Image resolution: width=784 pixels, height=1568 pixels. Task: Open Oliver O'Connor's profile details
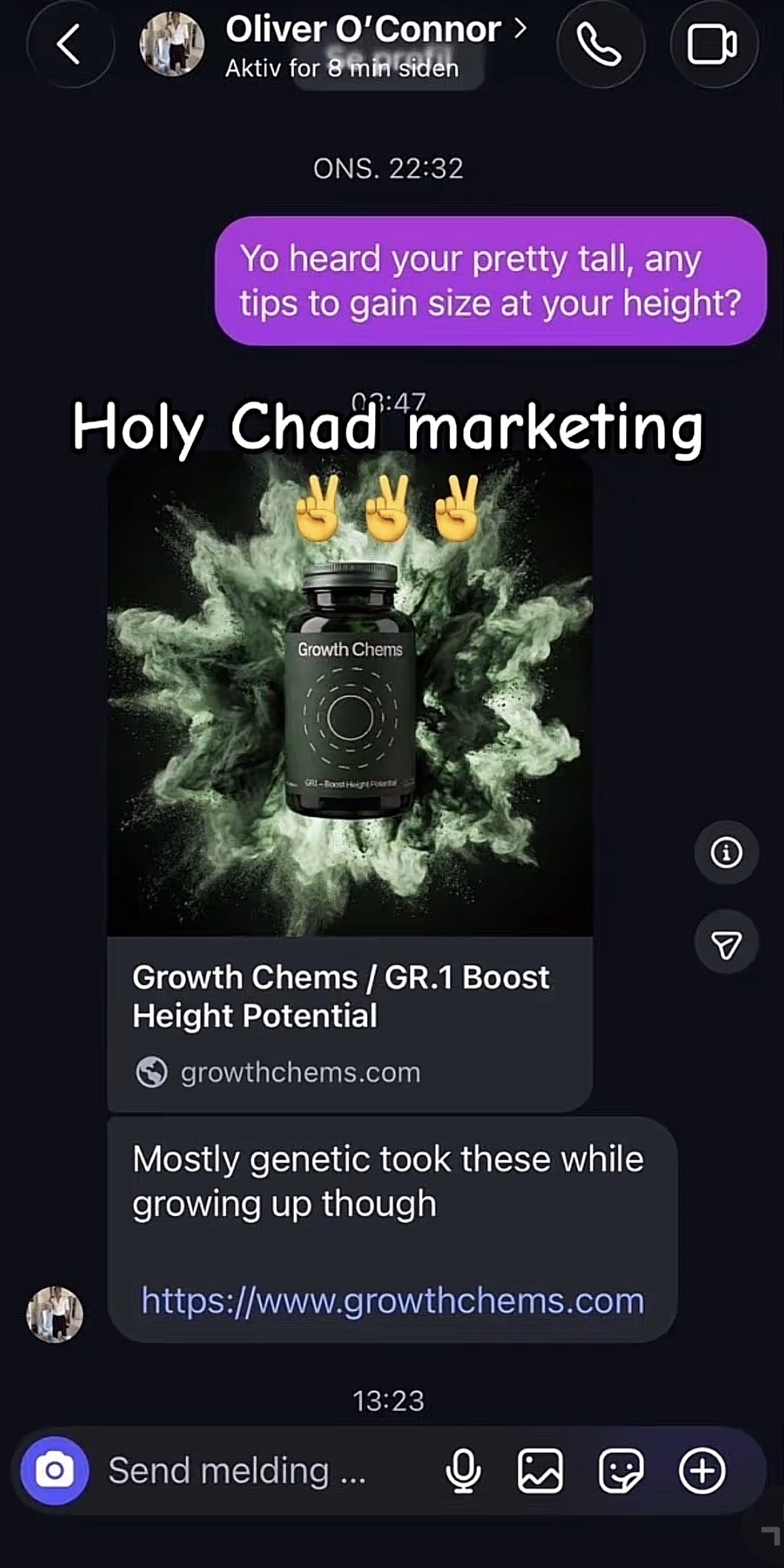click(x=363, y=31)
